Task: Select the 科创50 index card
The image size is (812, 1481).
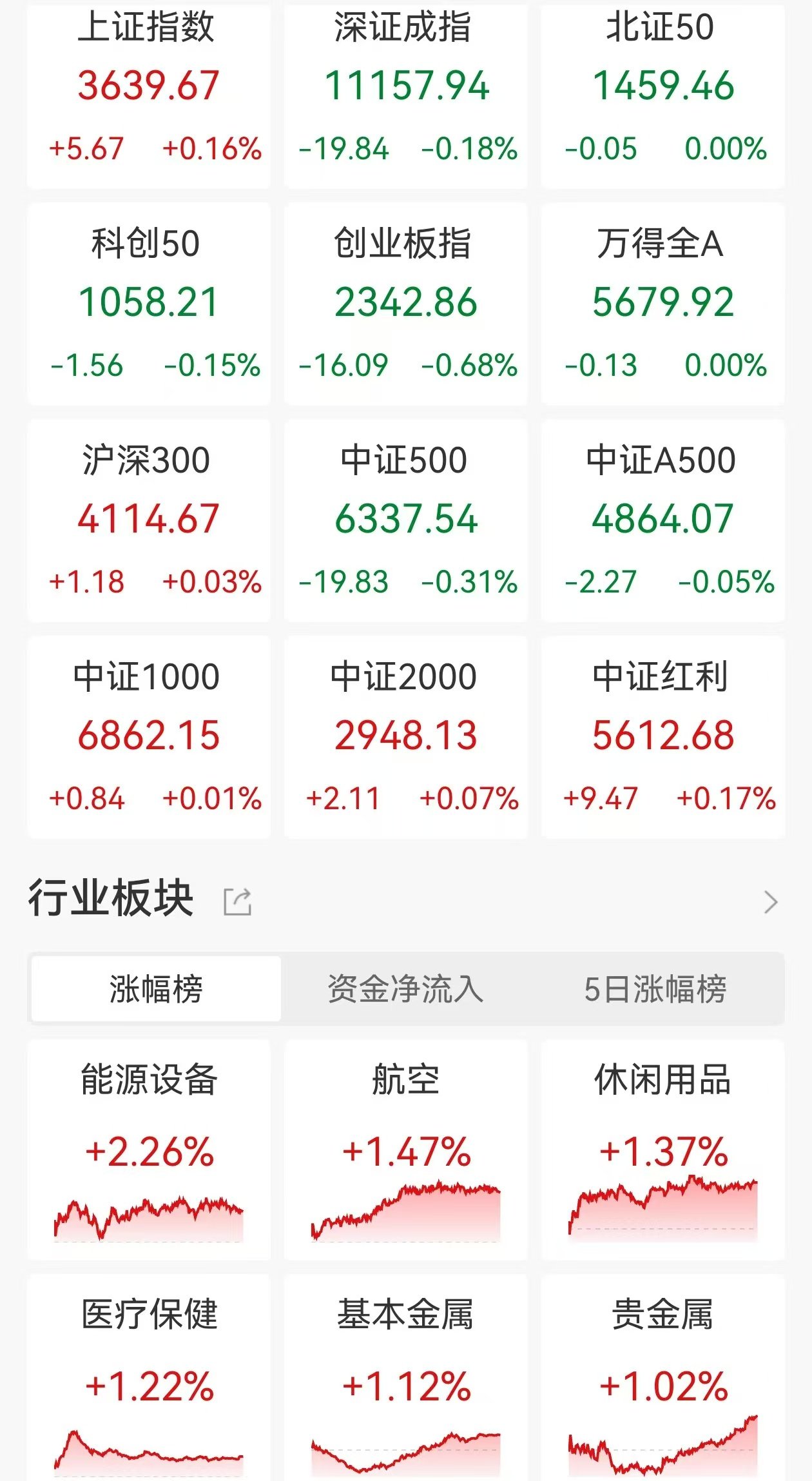Action: 150,303
